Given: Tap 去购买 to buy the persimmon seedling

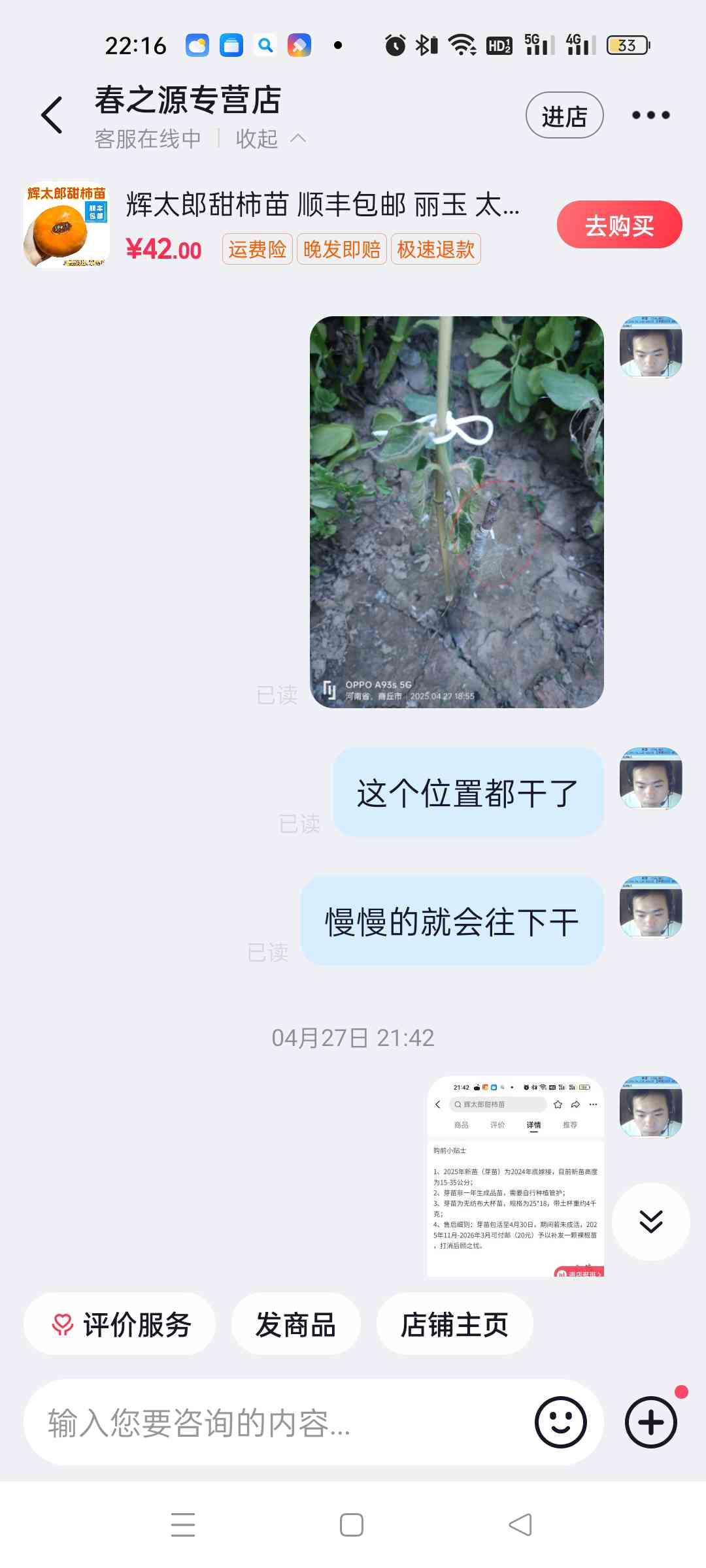Looking at the screenshot, I should pos(619,225).
